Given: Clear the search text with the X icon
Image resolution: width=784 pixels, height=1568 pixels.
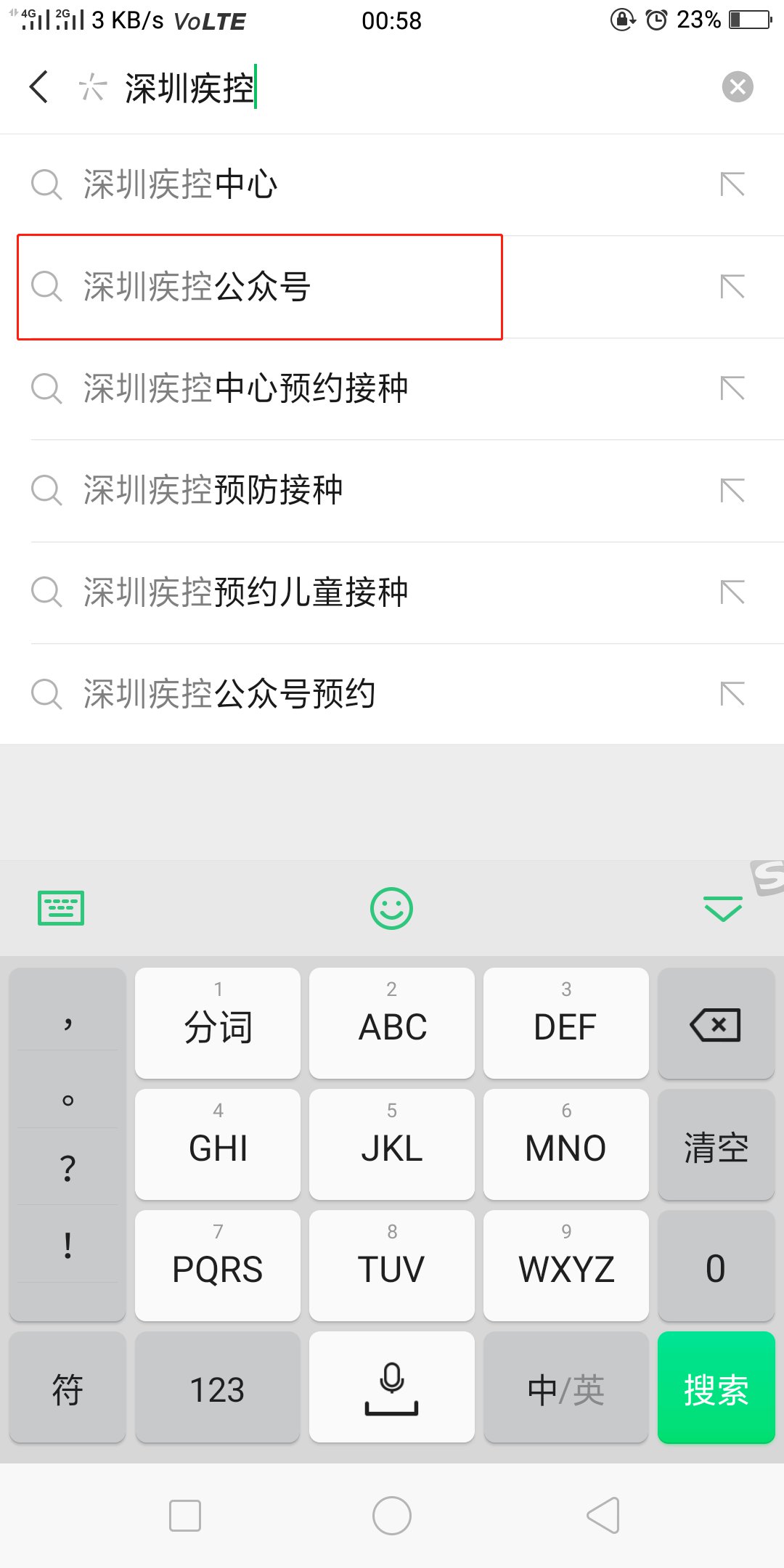Looking at the screenshot, I should [737, 87].
